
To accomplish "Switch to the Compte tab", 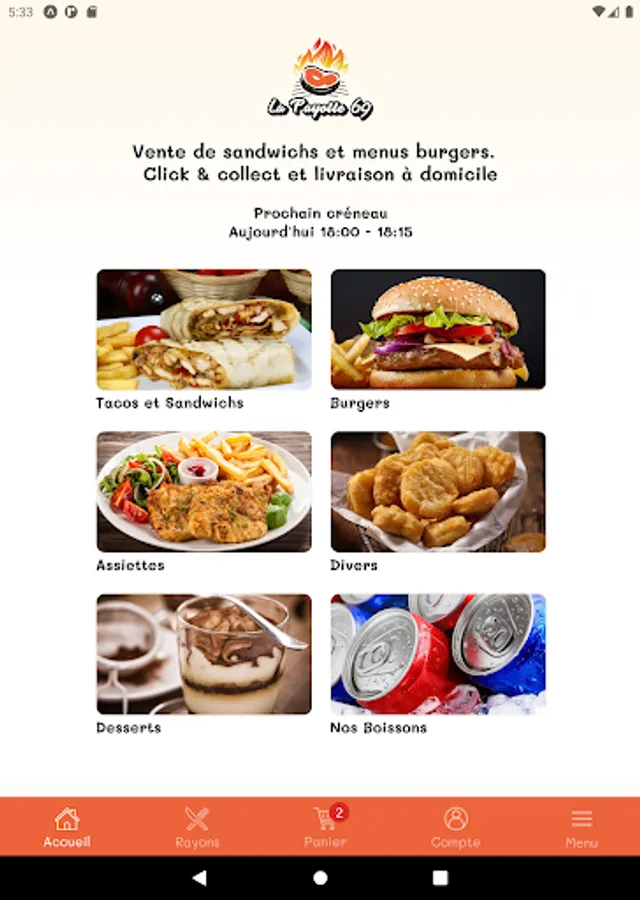I will 455,827.
